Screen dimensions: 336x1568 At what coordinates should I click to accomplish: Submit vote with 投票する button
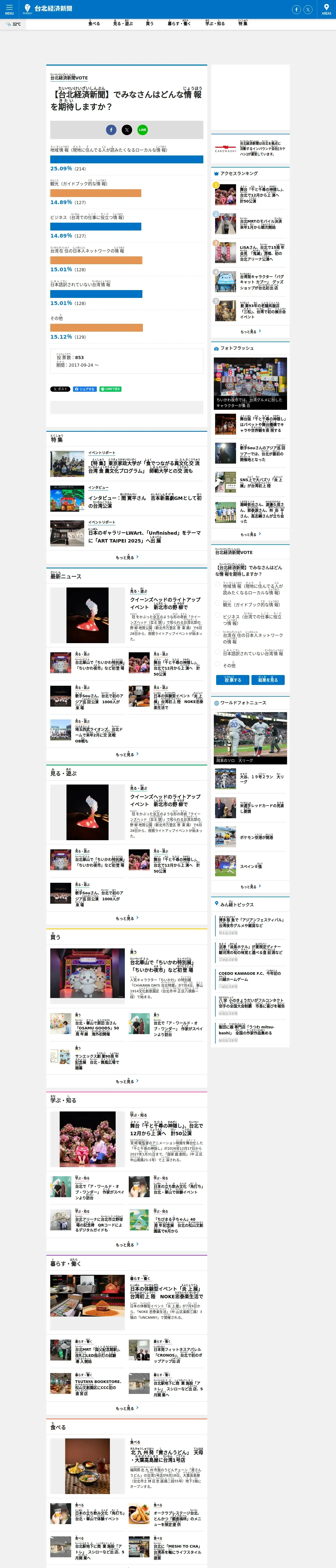coord(232,680)
